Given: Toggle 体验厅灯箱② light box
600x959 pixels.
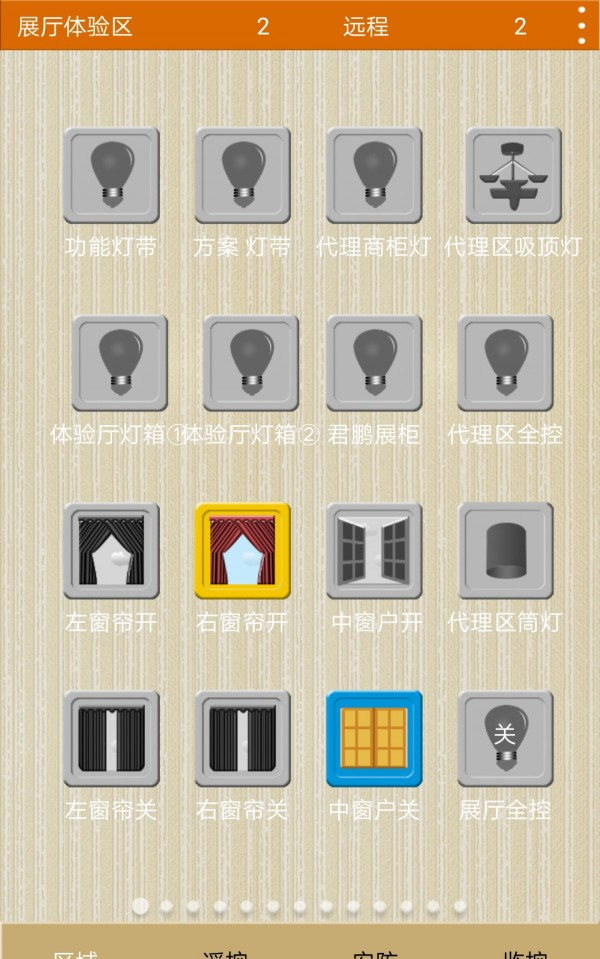Looking at the screenshot, I should (250, 363).
